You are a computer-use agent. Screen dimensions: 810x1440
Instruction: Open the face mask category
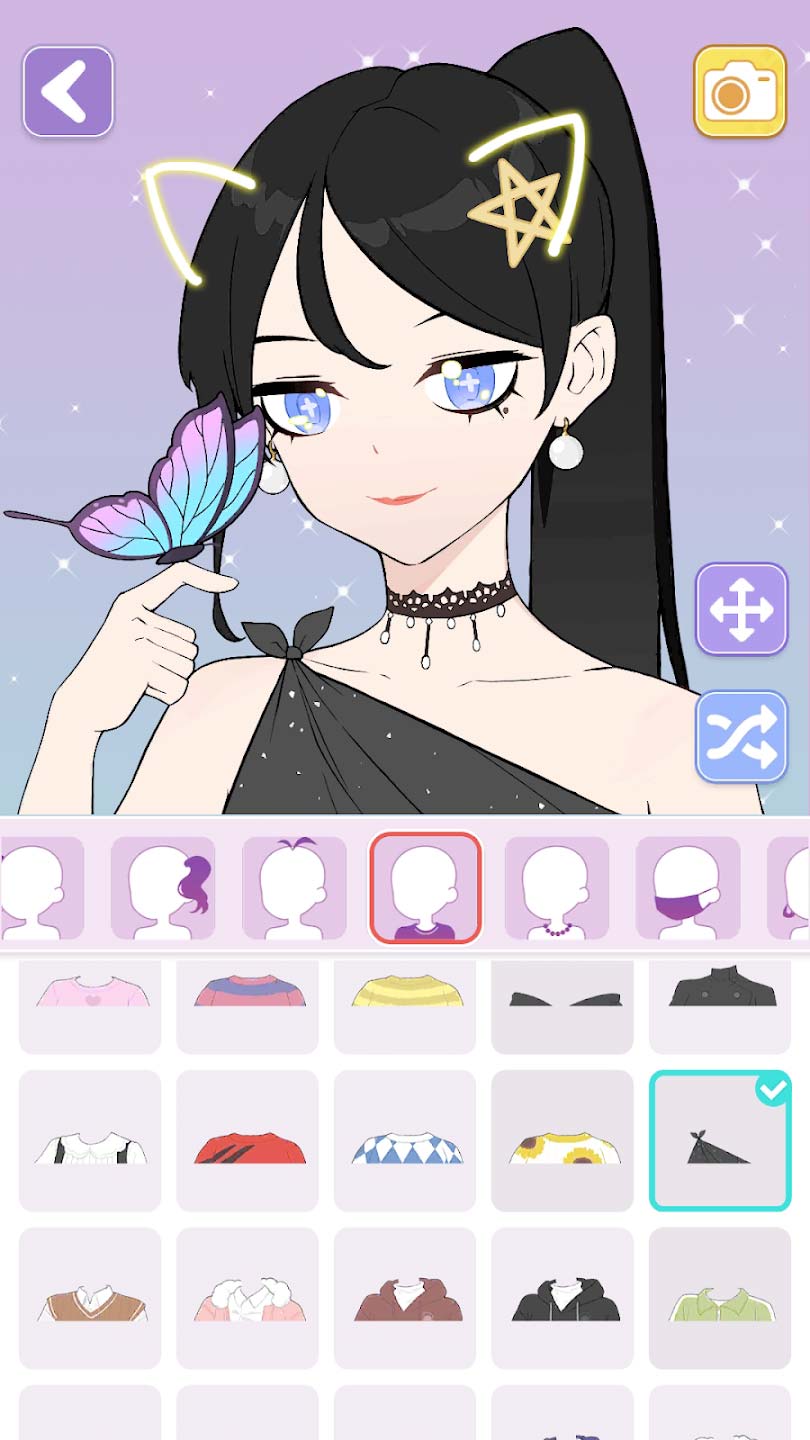686,888
